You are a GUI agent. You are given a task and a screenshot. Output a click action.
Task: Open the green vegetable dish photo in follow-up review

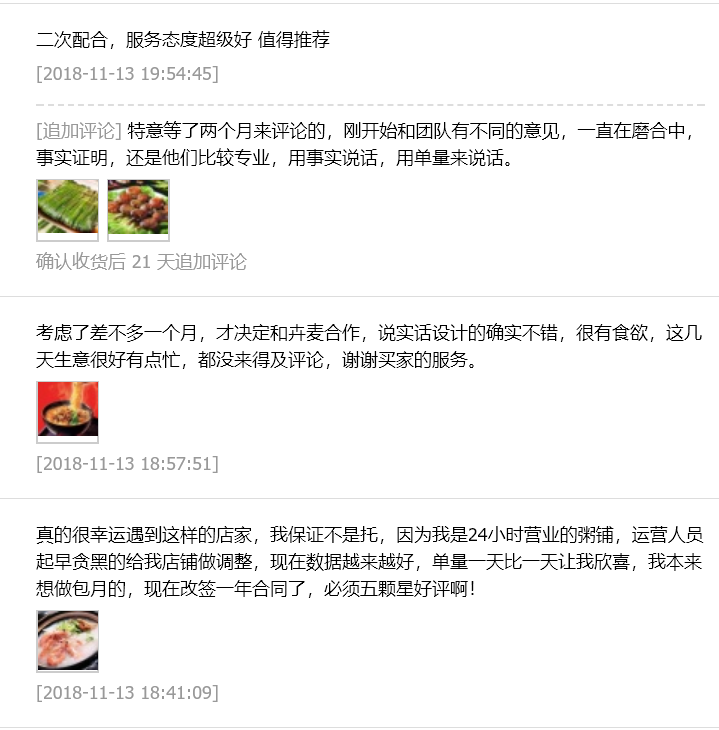tap(67, 210)
